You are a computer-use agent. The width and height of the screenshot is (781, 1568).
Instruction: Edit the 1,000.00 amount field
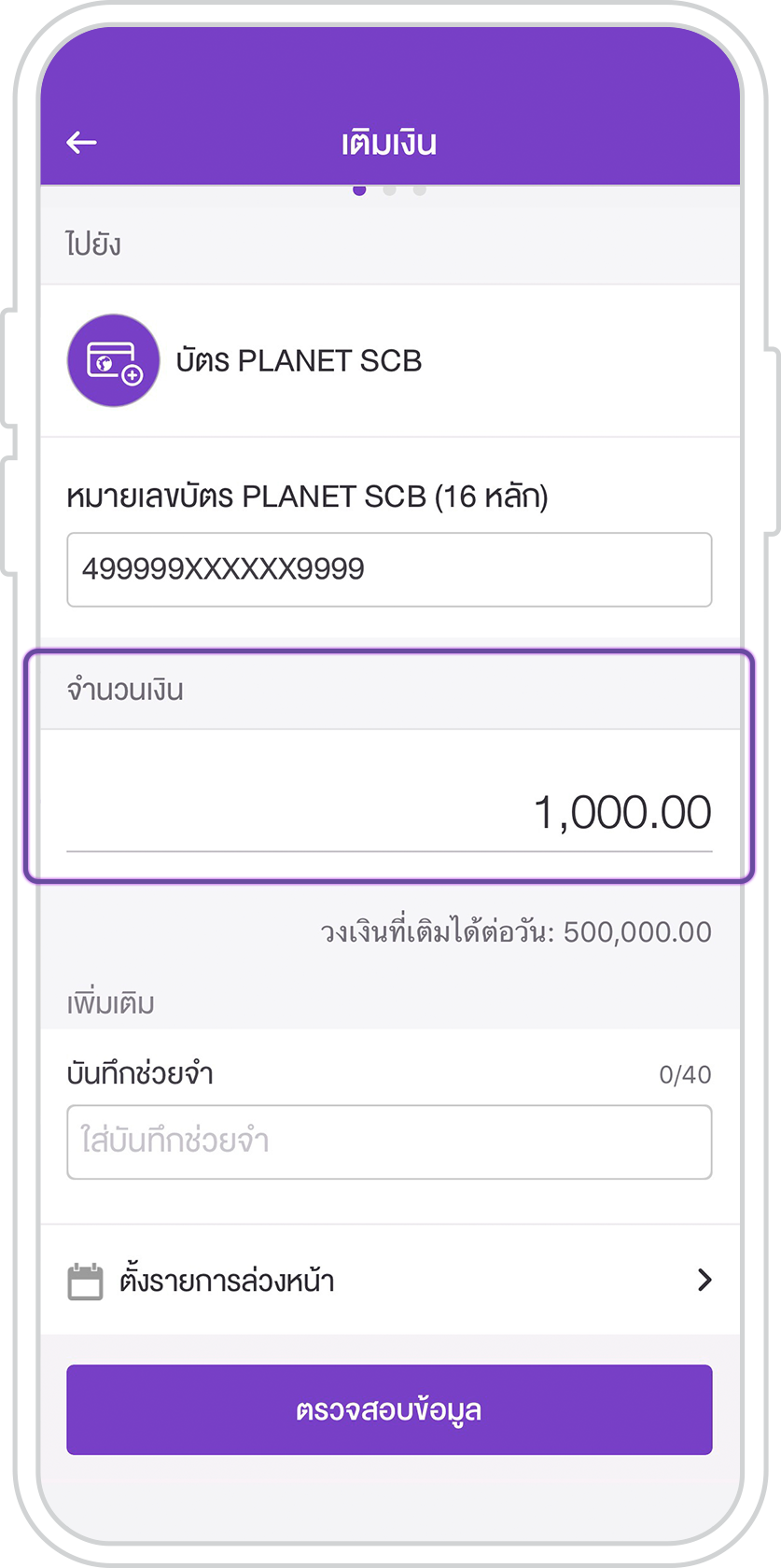pyautogui.click(x=389, y=810)
